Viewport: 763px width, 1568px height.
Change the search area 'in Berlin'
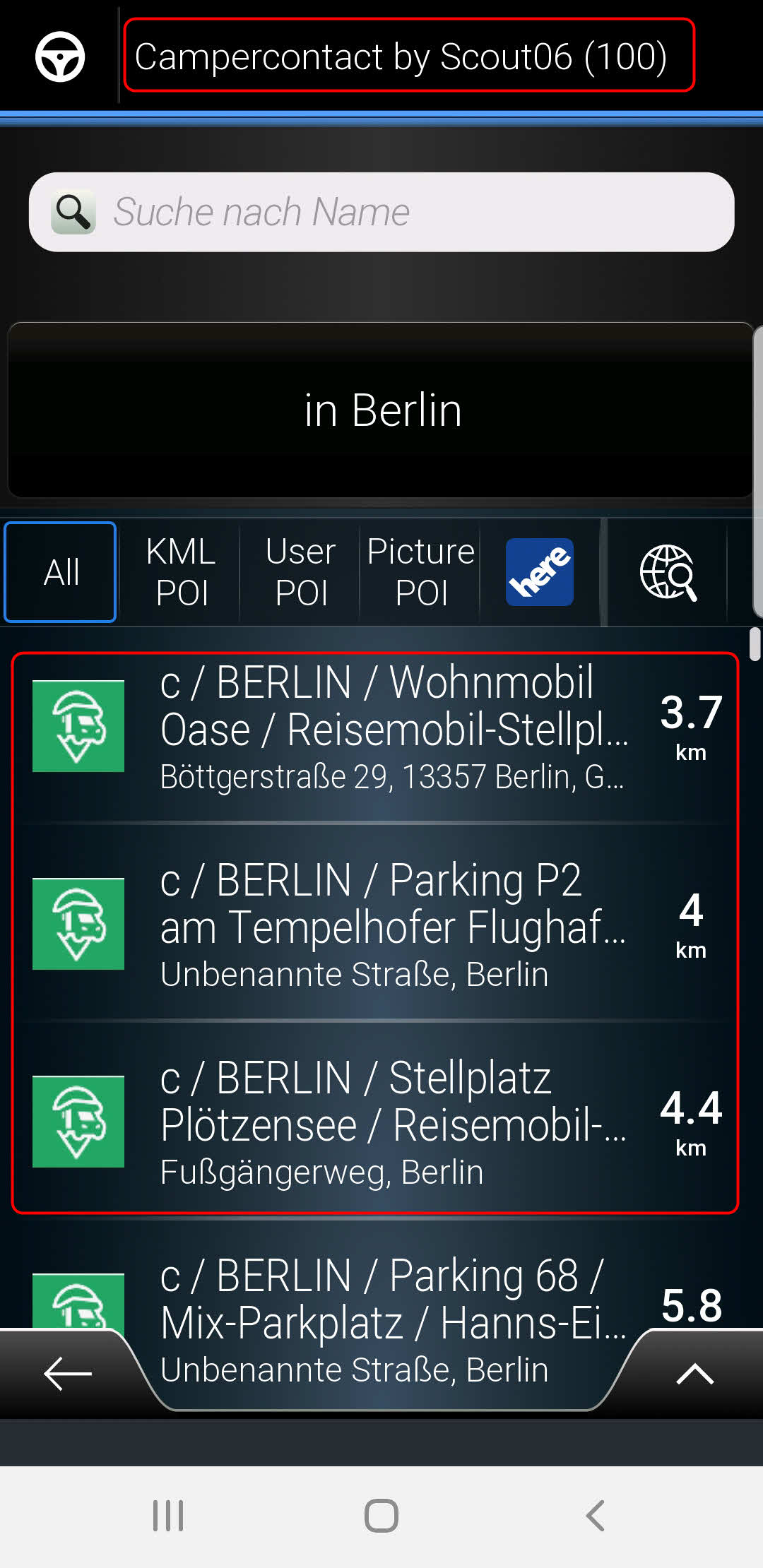381,410
